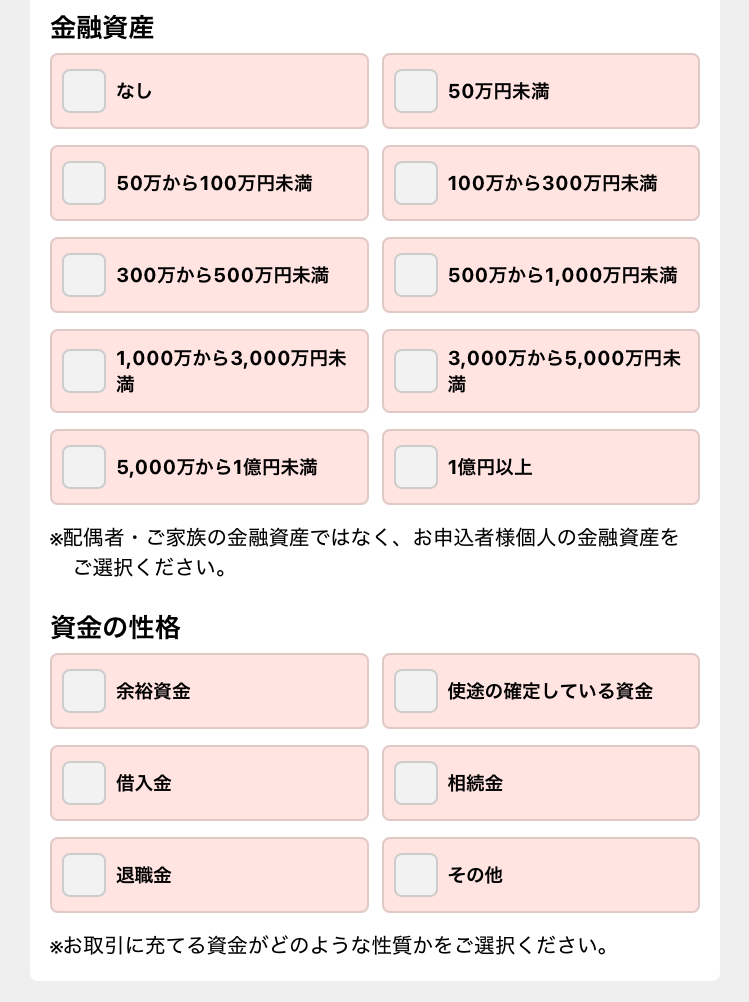Select the 1億円以上 option
This screenshot has width=749, height=1002.
point(416,467)
